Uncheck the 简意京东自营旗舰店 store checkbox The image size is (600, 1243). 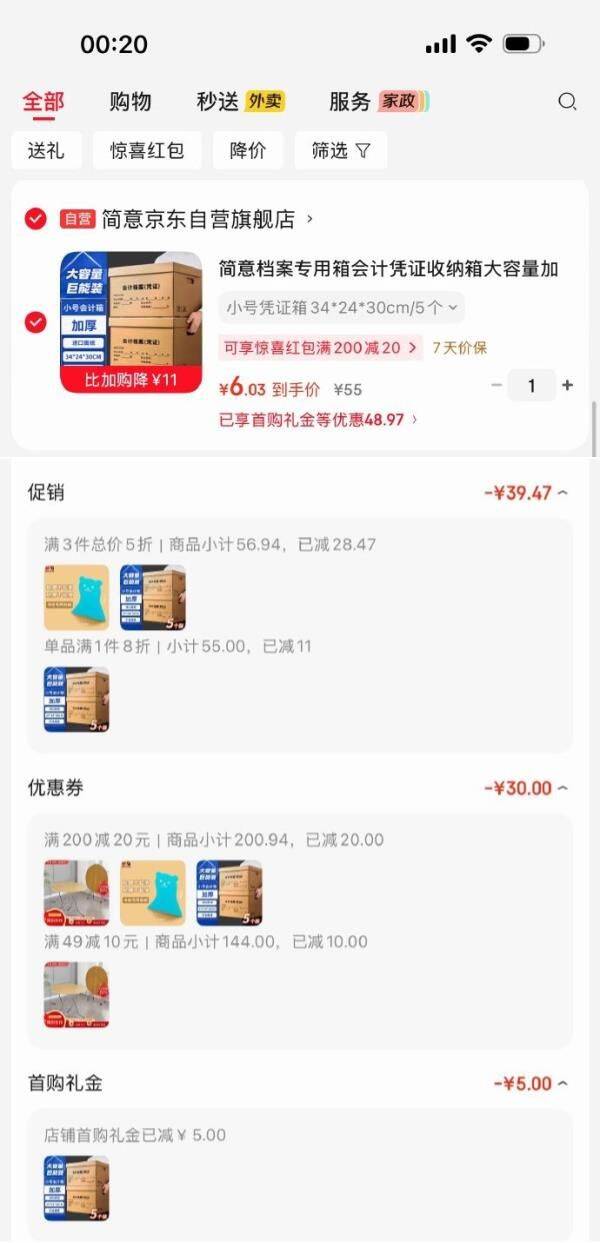coord(36,218)
